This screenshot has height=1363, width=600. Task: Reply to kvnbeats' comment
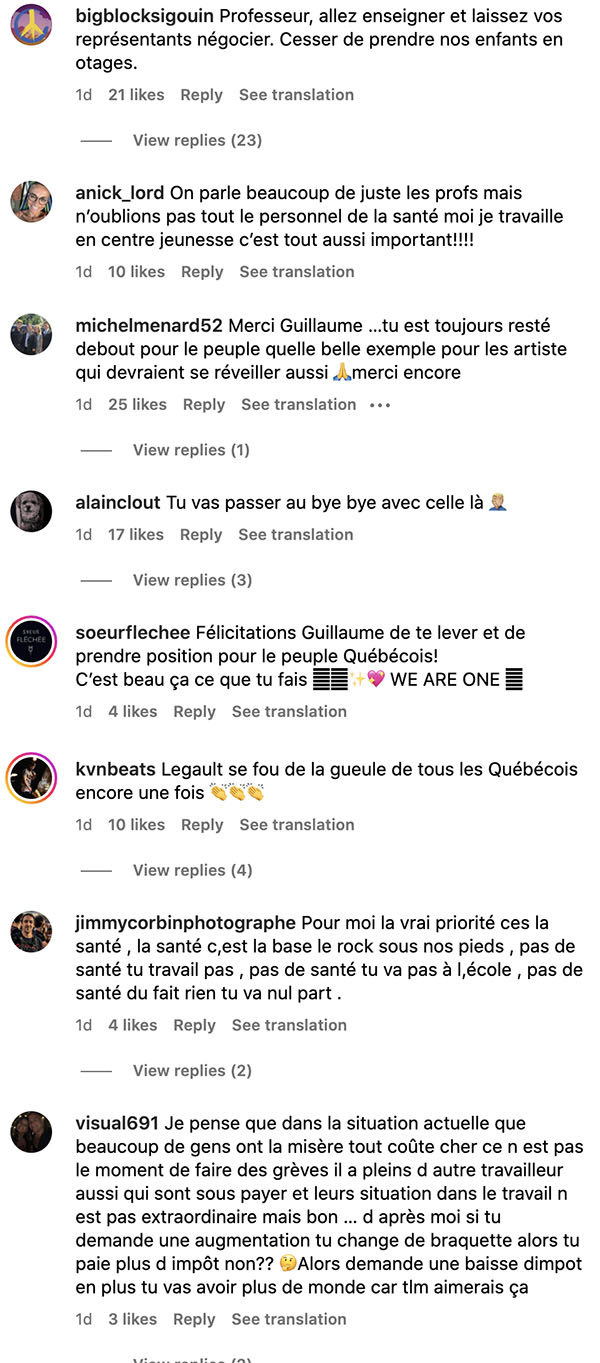(201, 825)
